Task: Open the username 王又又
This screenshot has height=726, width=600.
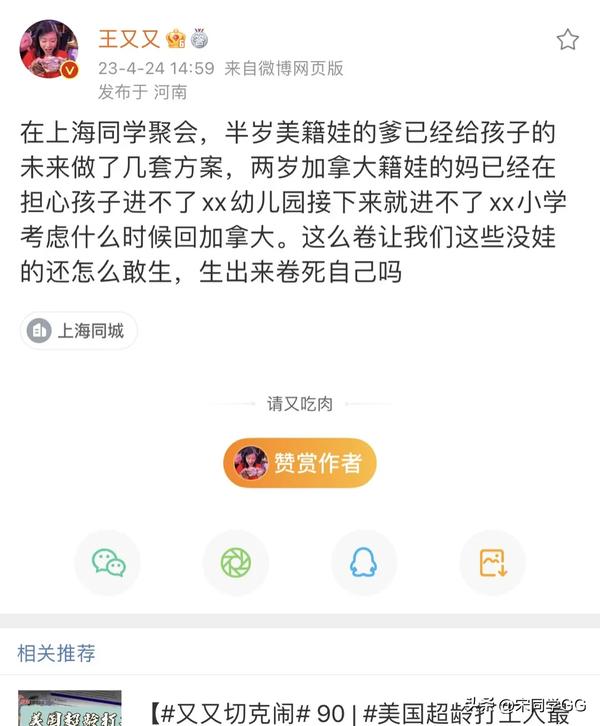Action: point(128,39)
